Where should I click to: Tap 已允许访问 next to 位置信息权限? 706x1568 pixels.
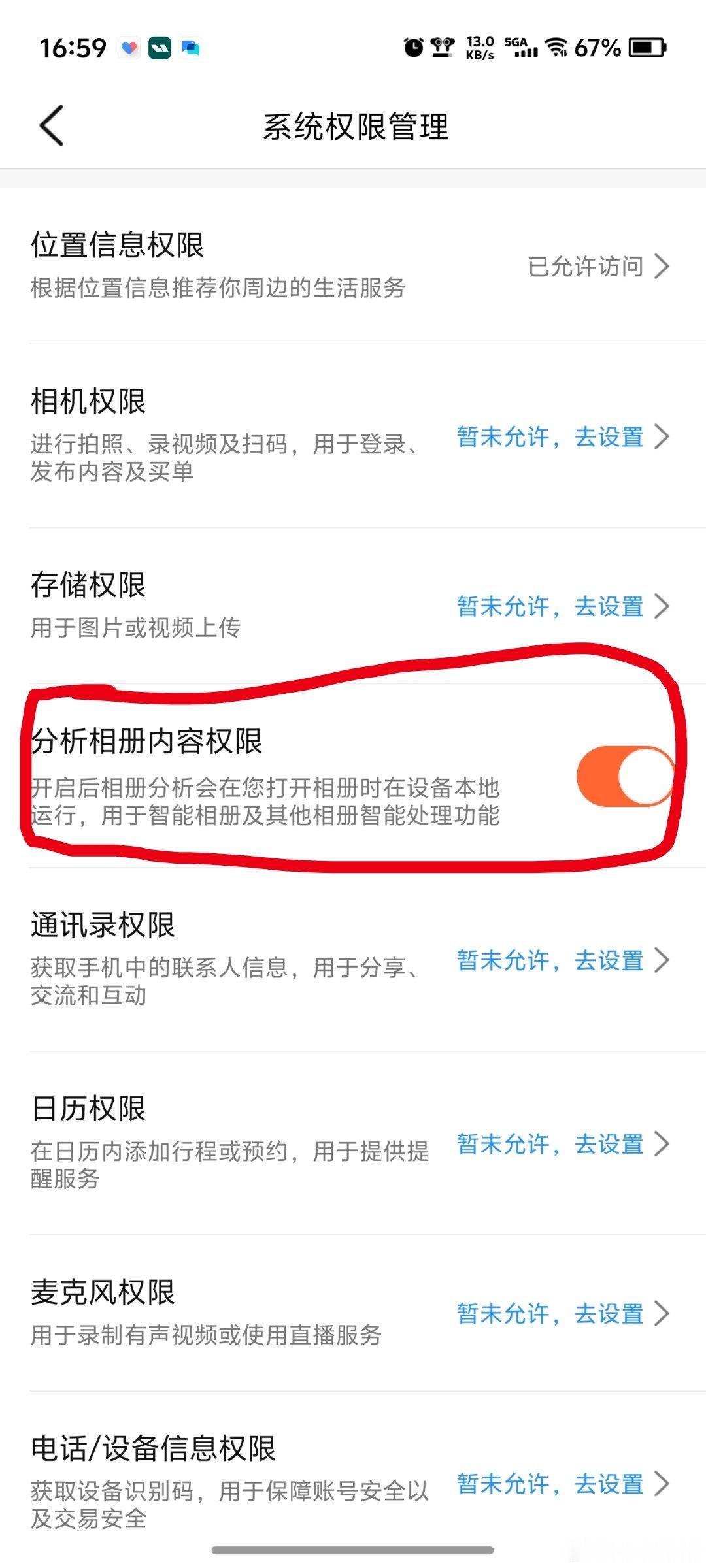coord(585,267)
